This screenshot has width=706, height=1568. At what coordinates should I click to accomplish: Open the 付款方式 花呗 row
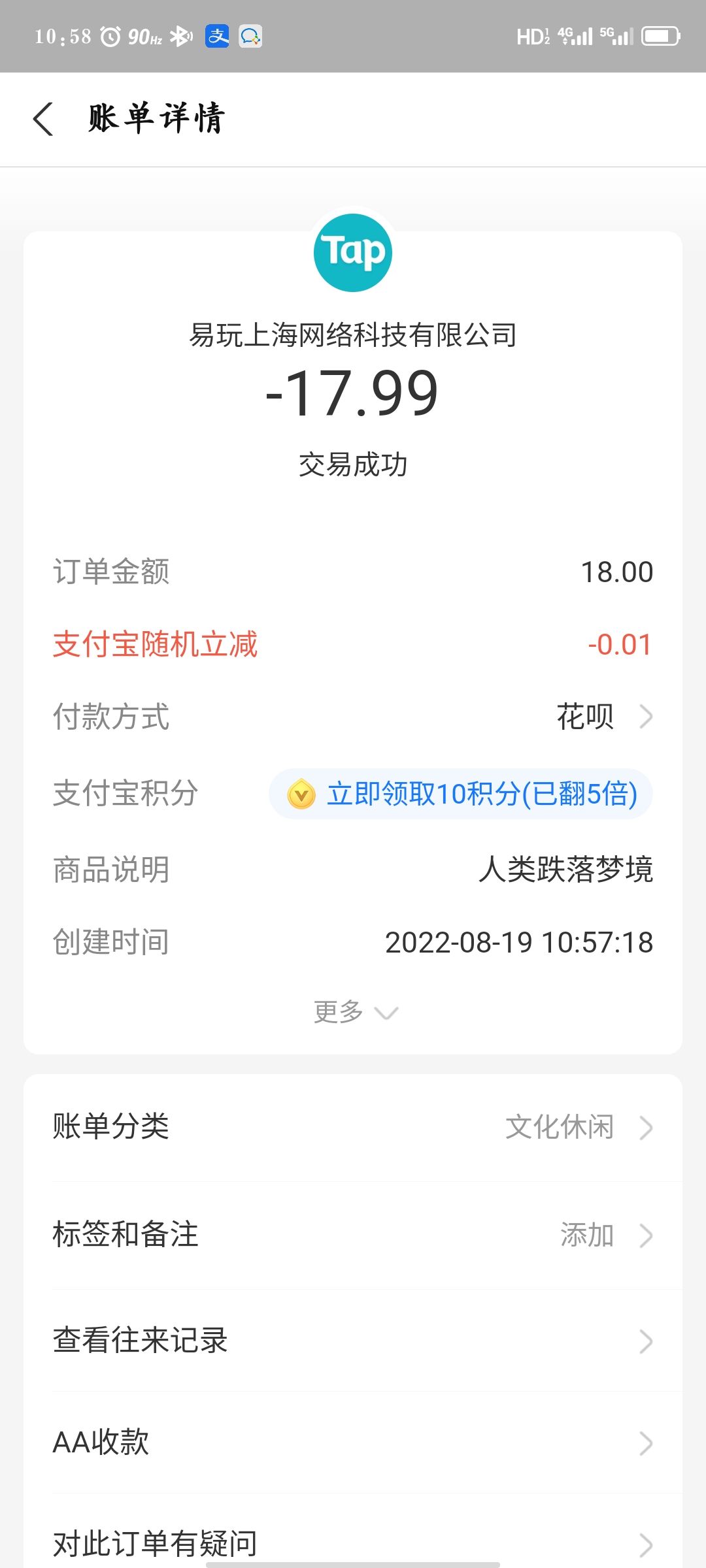[353, 717]
